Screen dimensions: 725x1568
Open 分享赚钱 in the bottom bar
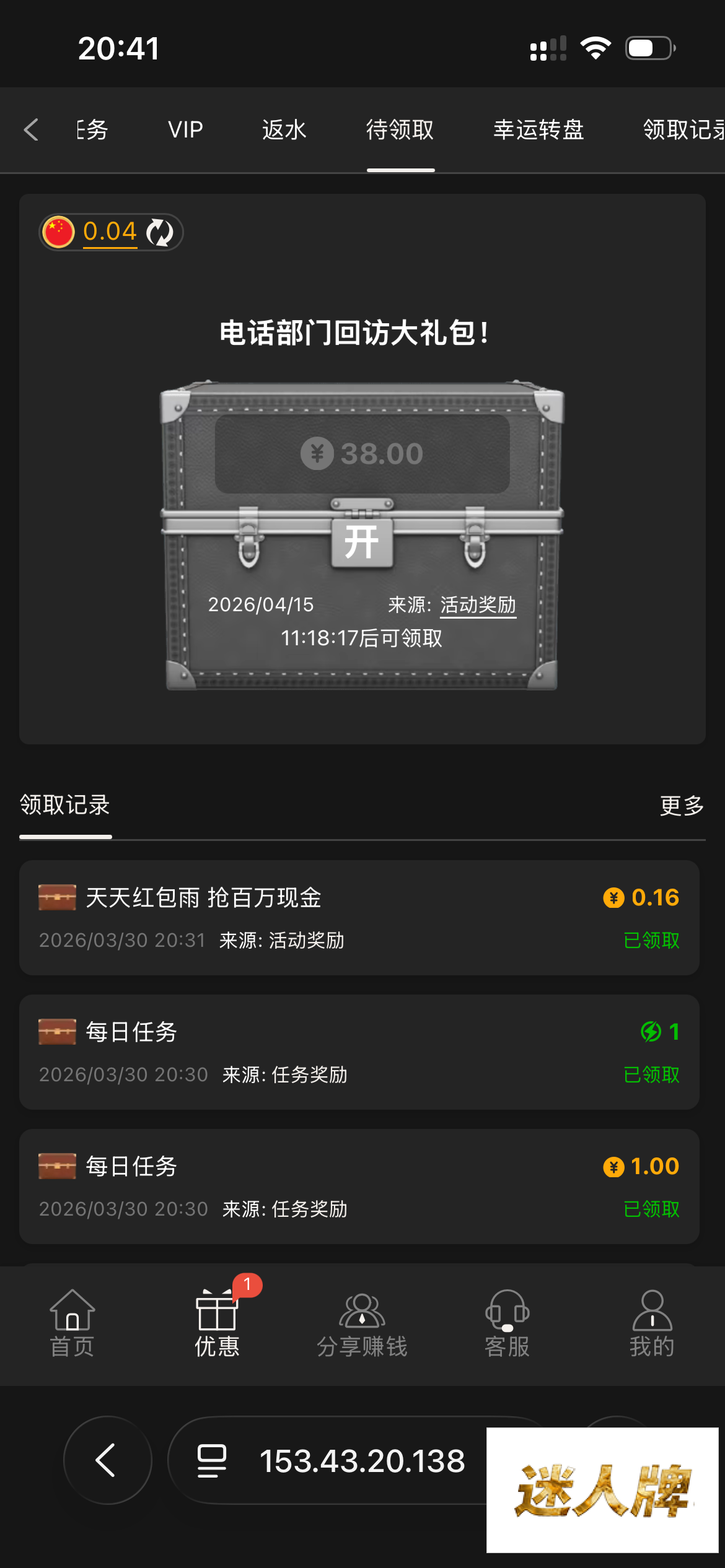pyautogui.click(x=362, y=1323)
